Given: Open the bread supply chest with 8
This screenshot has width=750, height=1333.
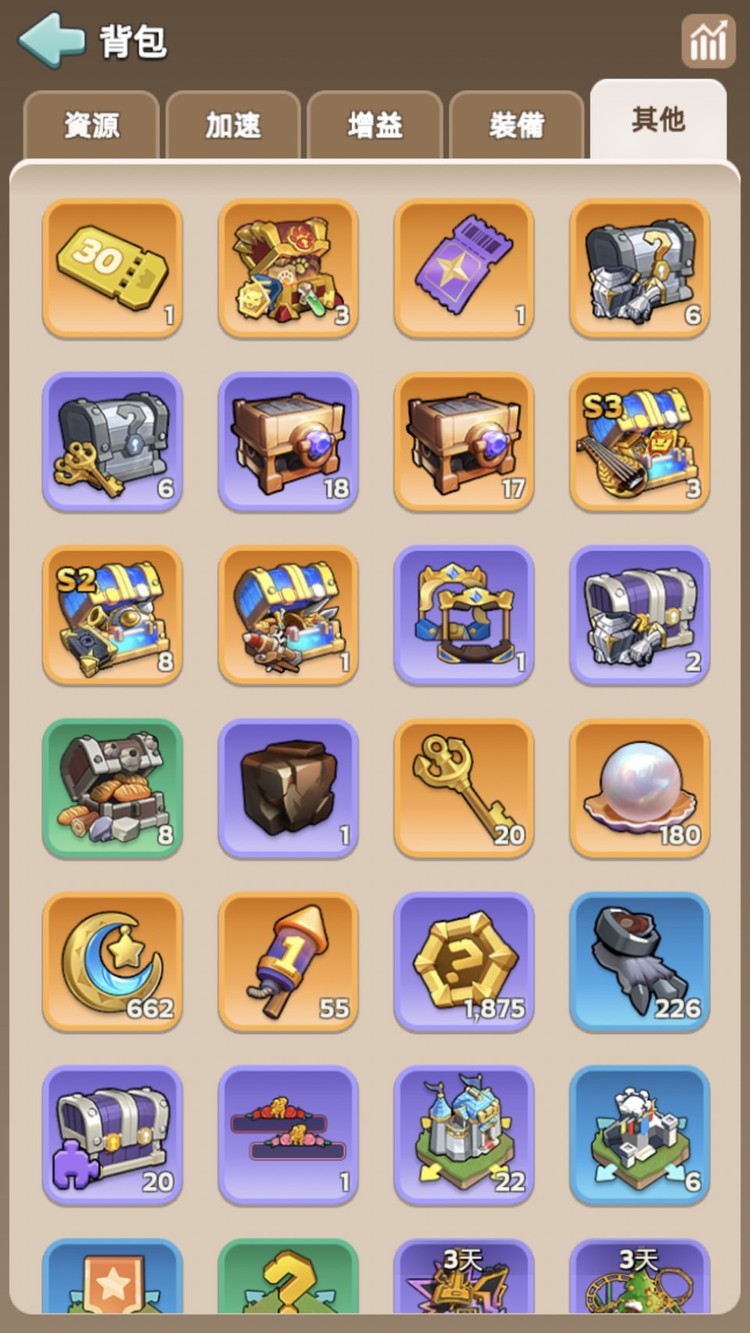Looking at the screenshot, I should tap(112, 787).
